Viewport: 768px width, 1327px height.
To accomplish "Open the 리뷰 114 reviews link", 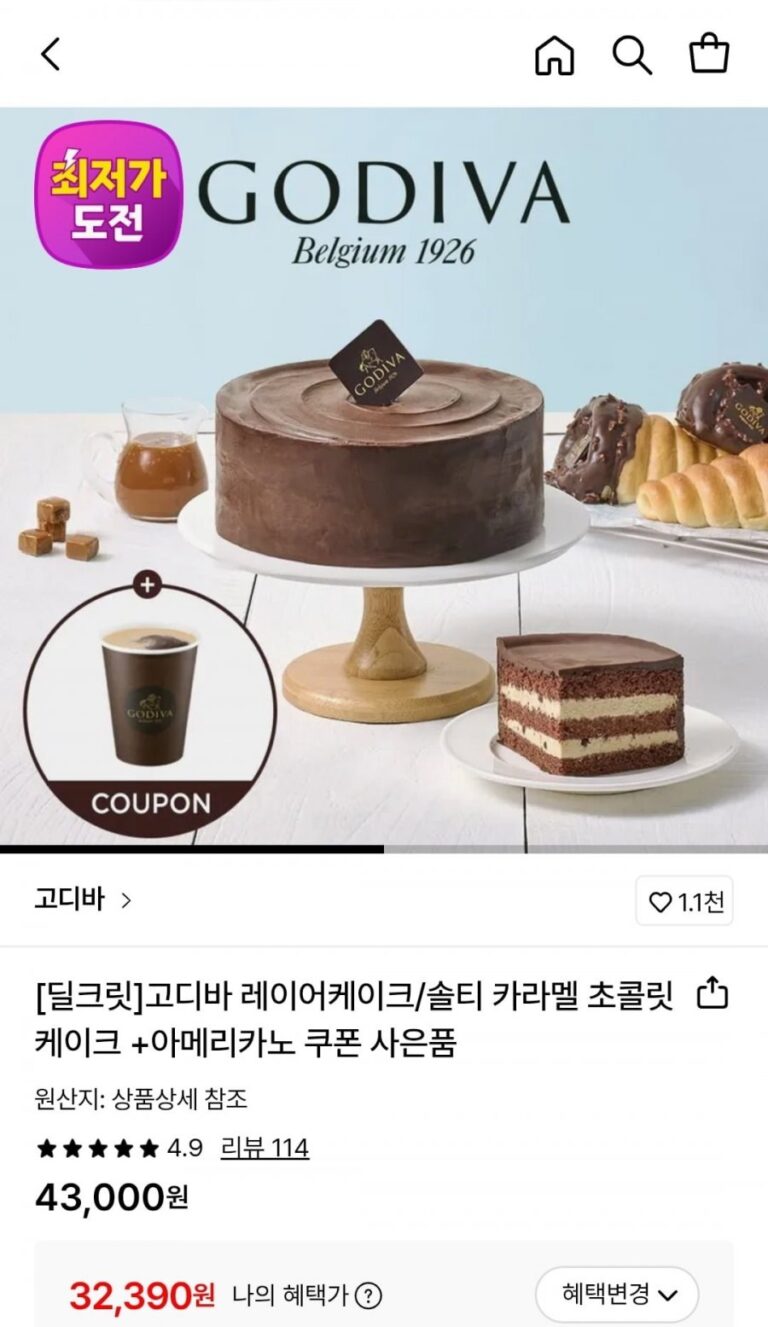I will tap(264, 1148).
